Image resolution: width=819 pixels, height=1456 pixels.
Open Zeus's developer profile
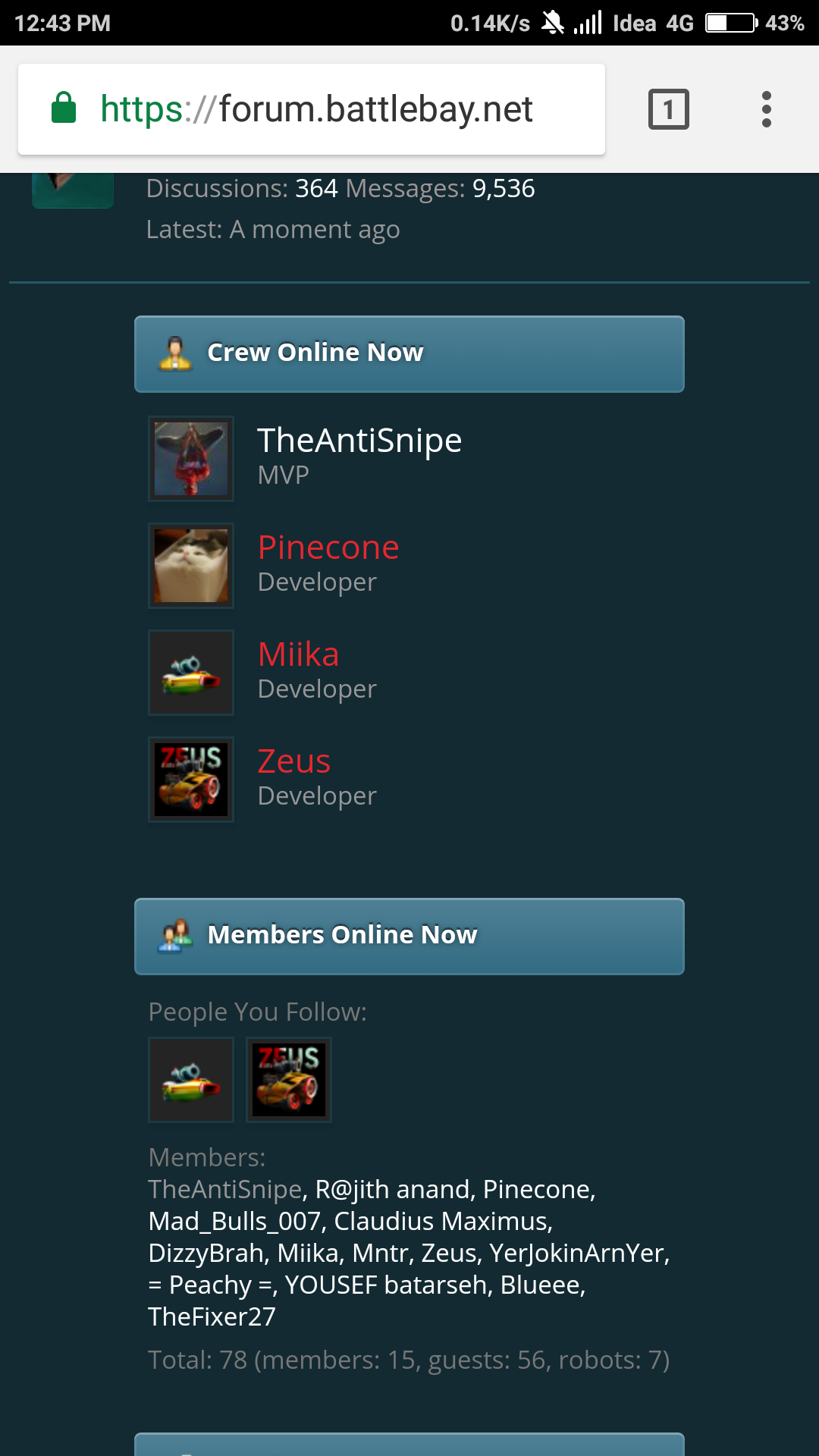point(293,761)
